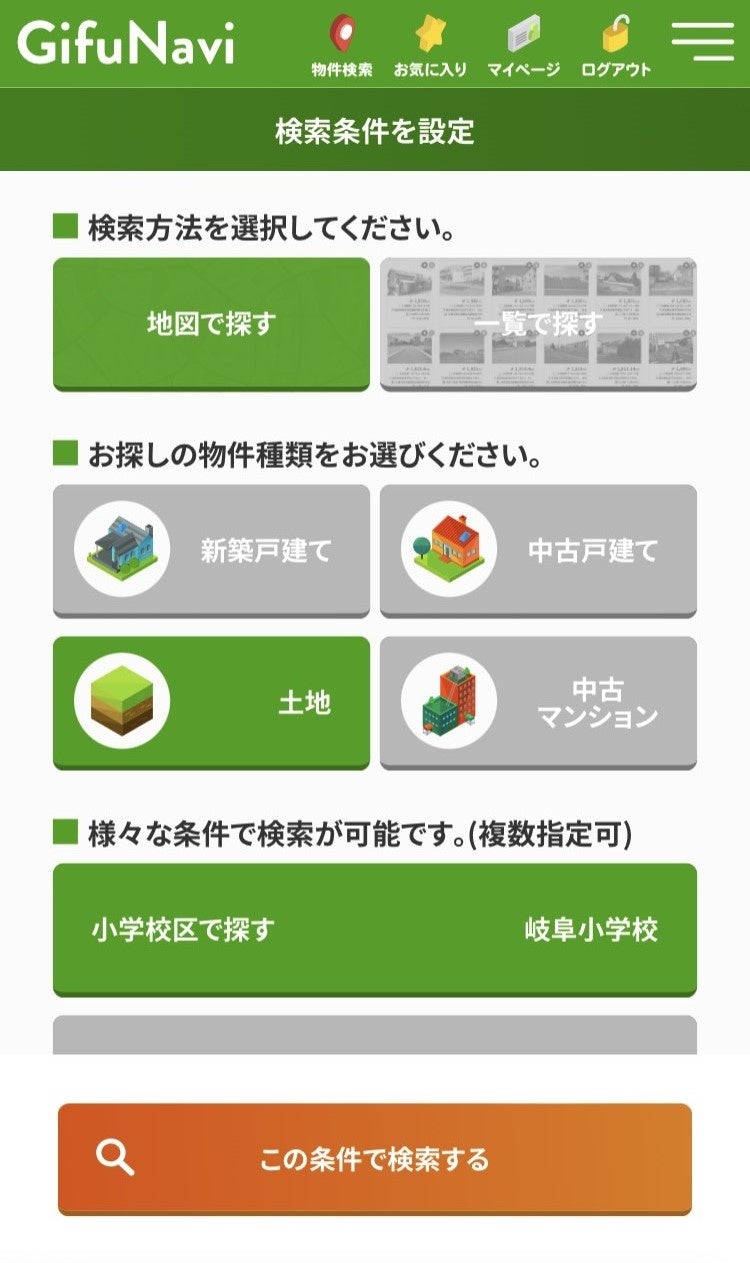Choose 中古戸建て property type
750x1263 pixels.
tap(538, 550)
